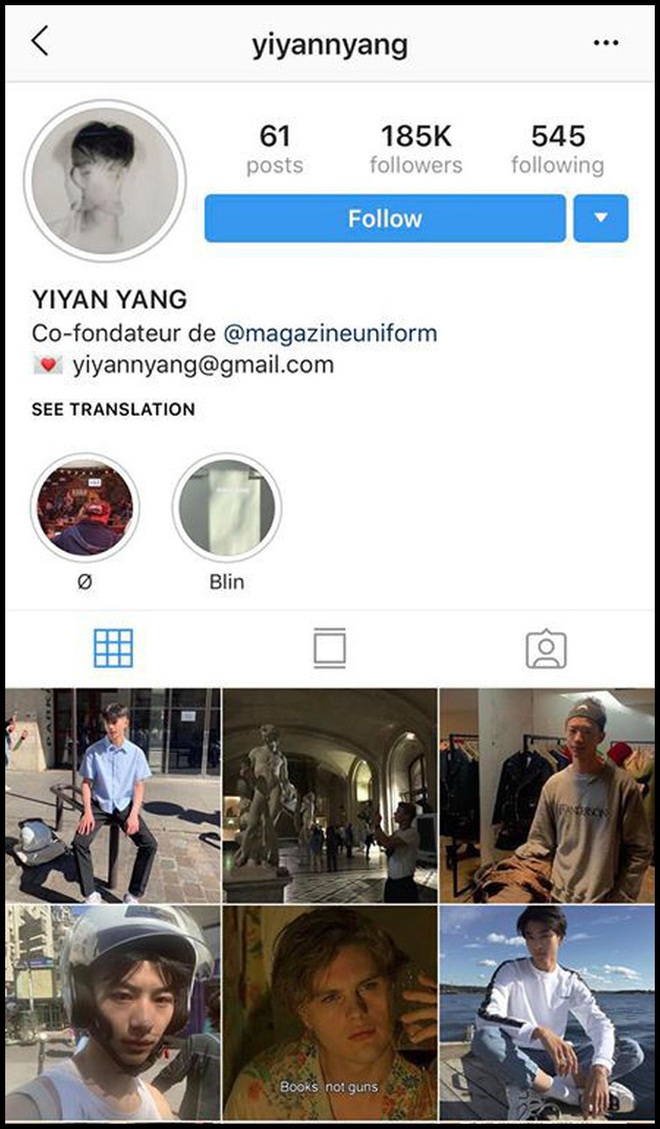Switch to the tagged photos tab

(546, 649)
